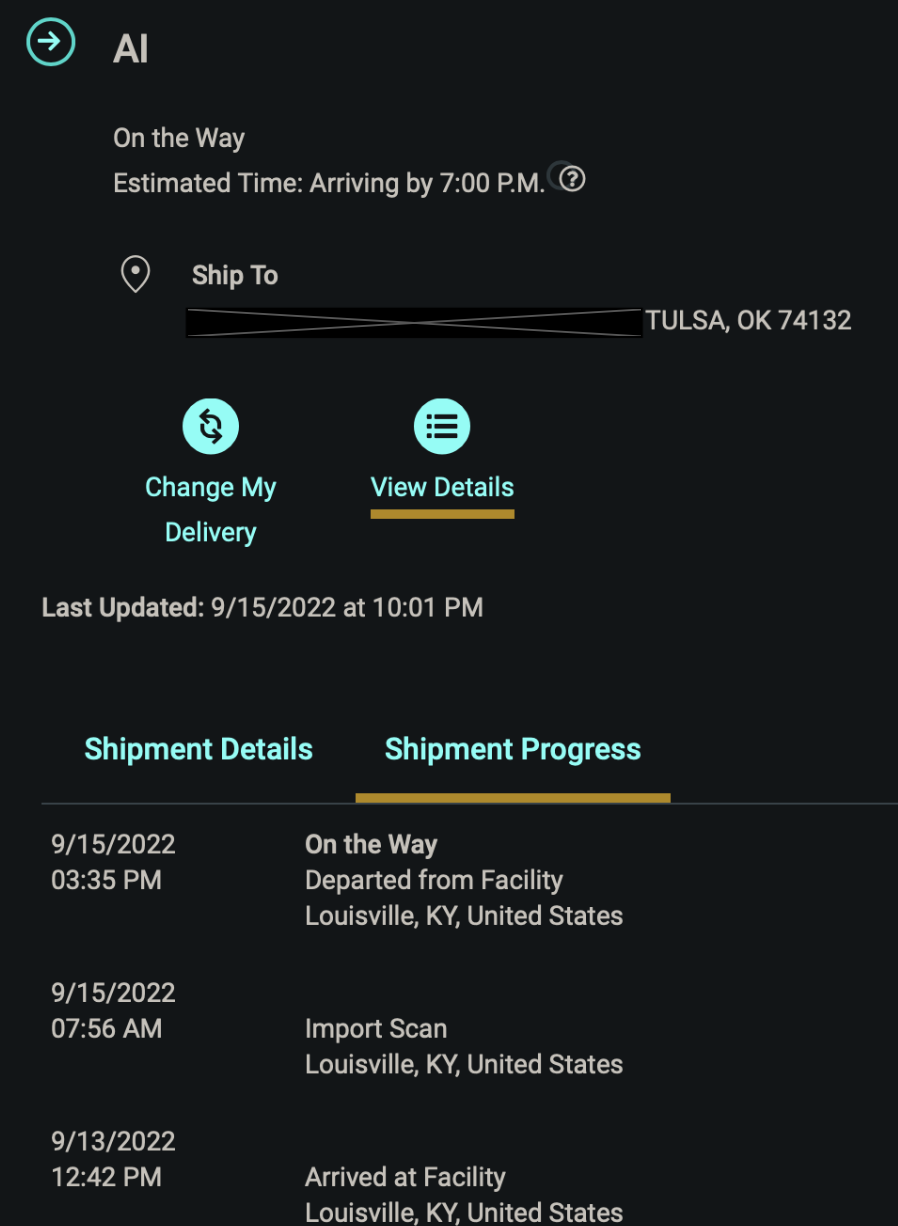Image resolution: width=898 pixels, height=1226 pixels.
Task: Tap the circled arrow icon at top
Action: coord(50,42)
